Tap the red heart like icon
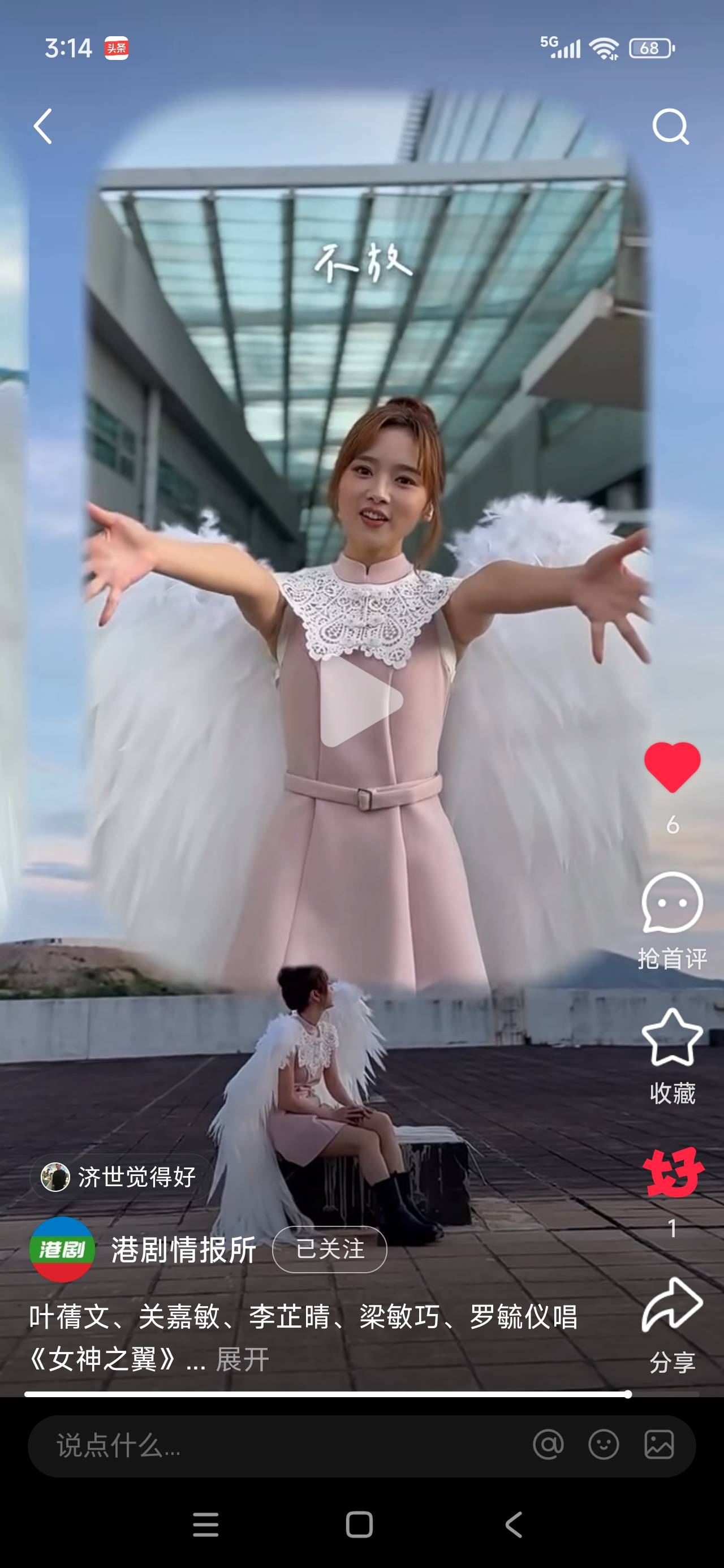 (672, 768)
